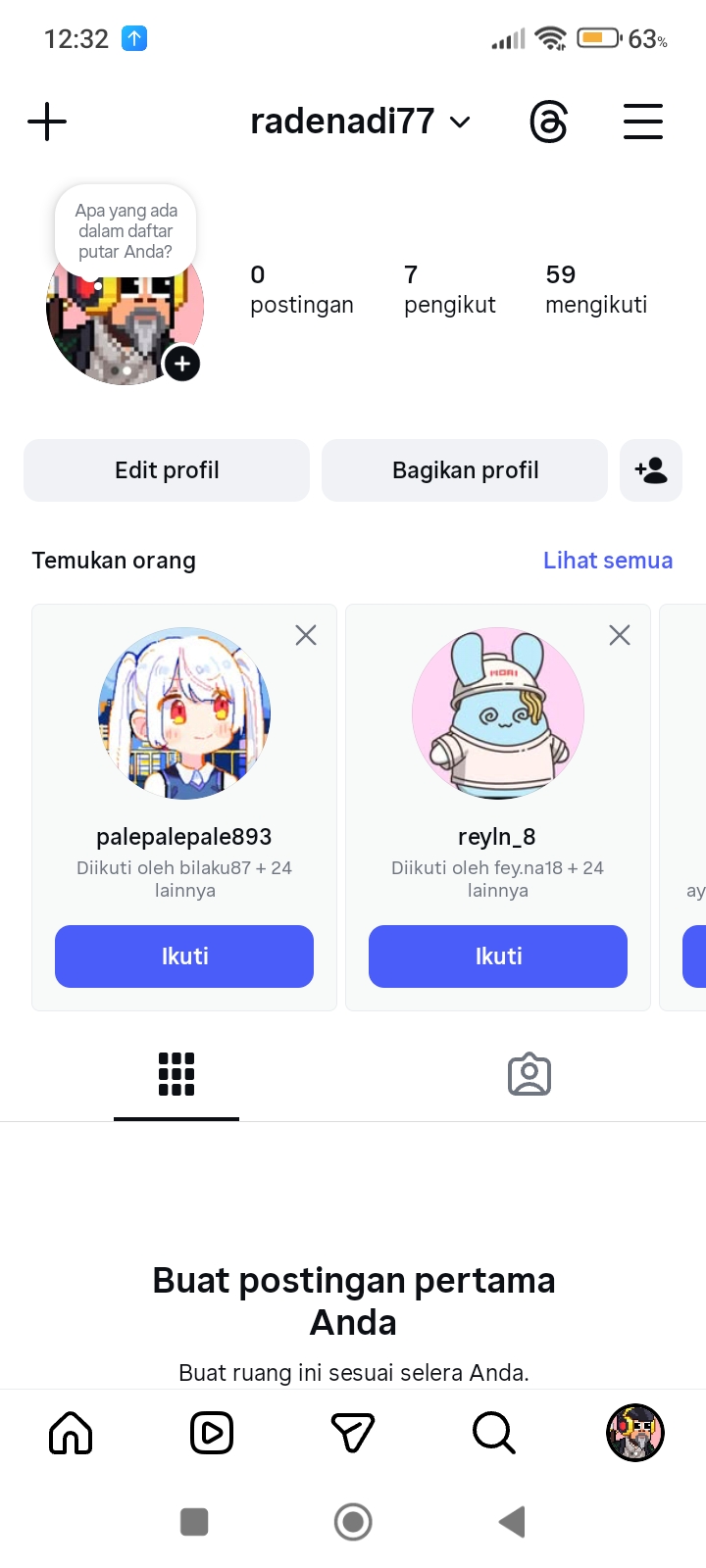
Task: Follow palepalepale893 with Ikuti
Action: click(184, 956)
